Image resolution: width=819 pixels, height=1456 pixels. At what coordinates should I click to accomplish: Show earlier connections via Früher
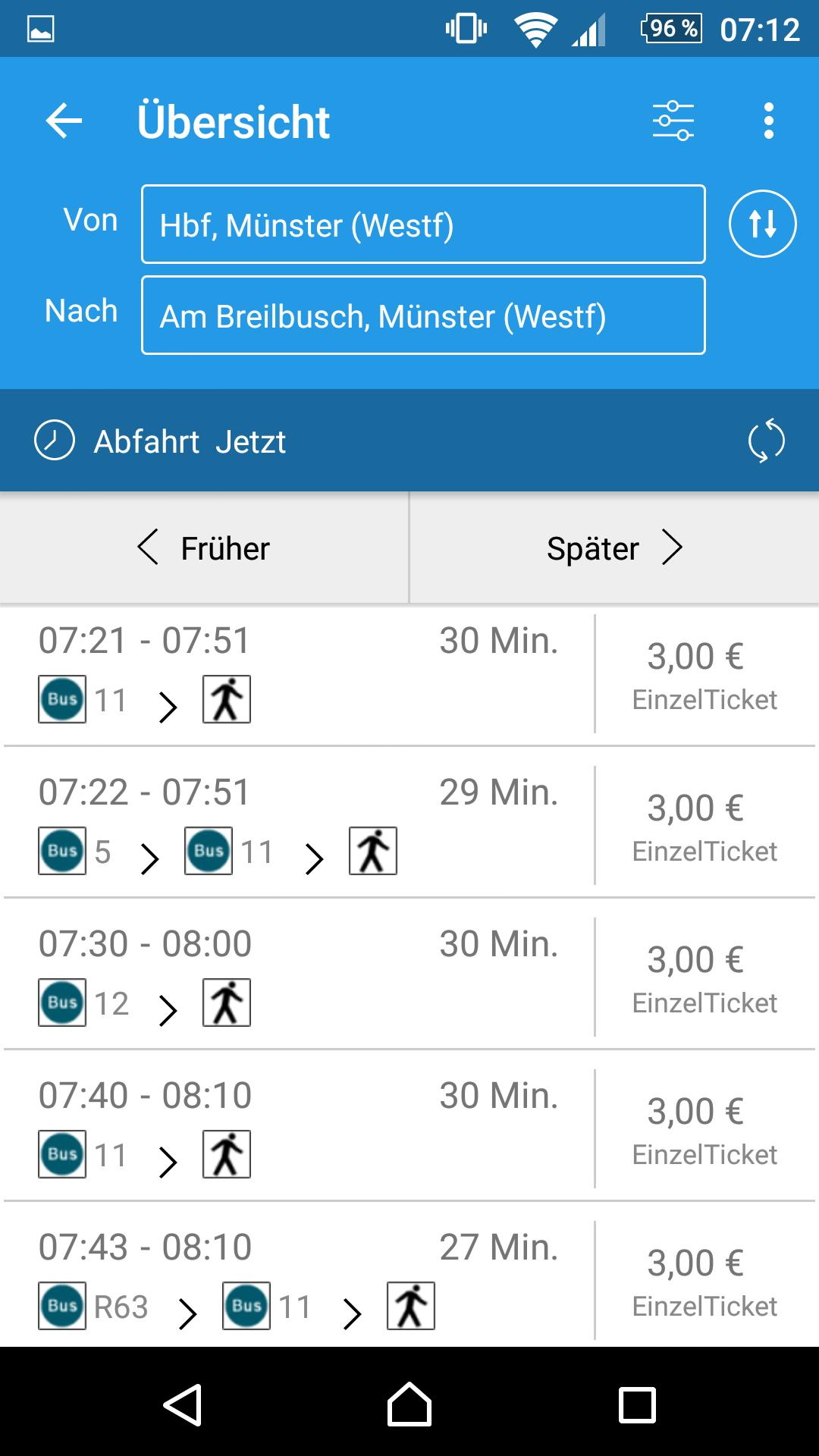(205, 548)
